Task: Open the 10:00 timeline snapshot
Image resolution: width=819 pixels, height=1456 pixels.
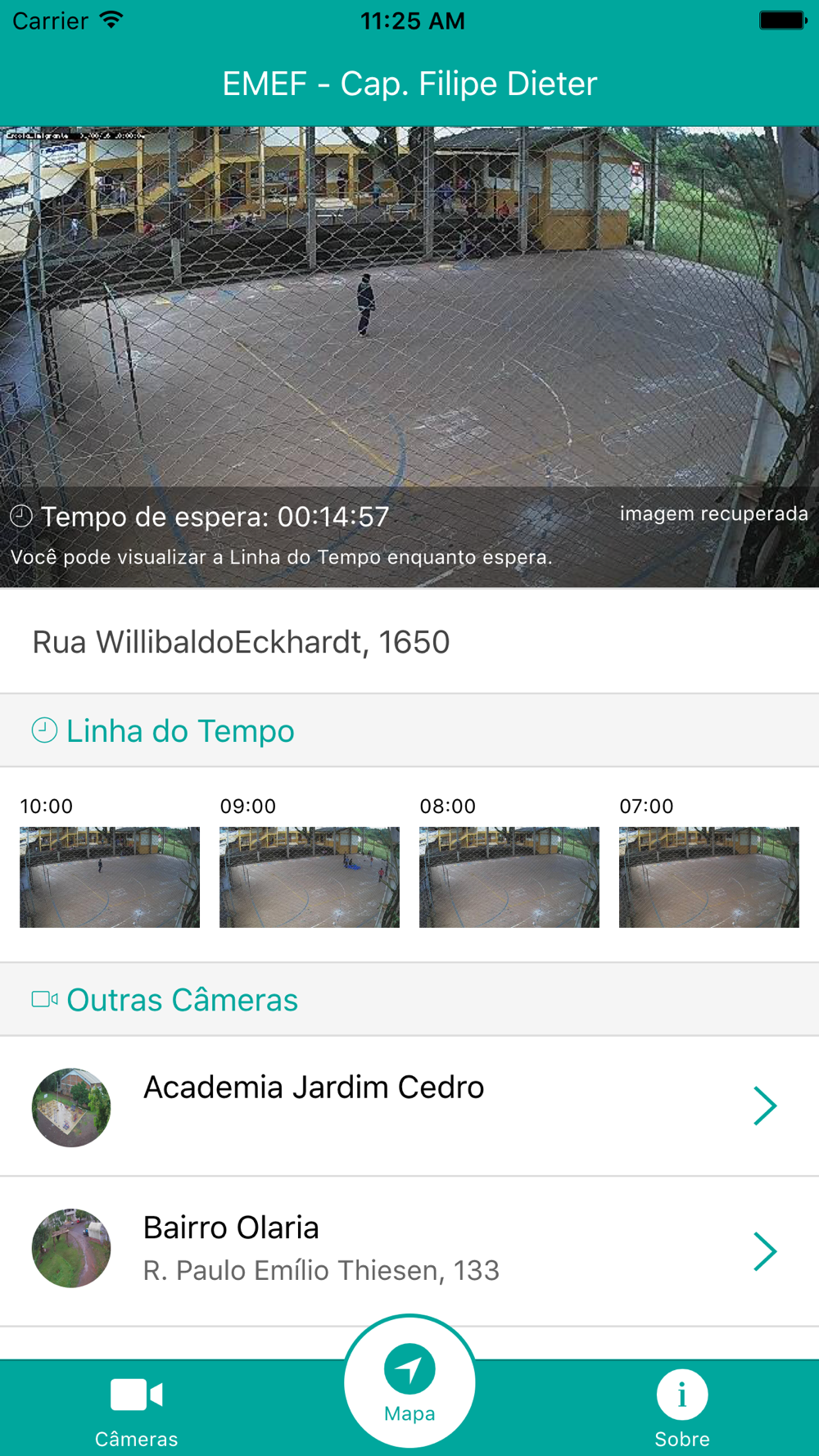Action: pyautogui.click(x=110, y=876)
